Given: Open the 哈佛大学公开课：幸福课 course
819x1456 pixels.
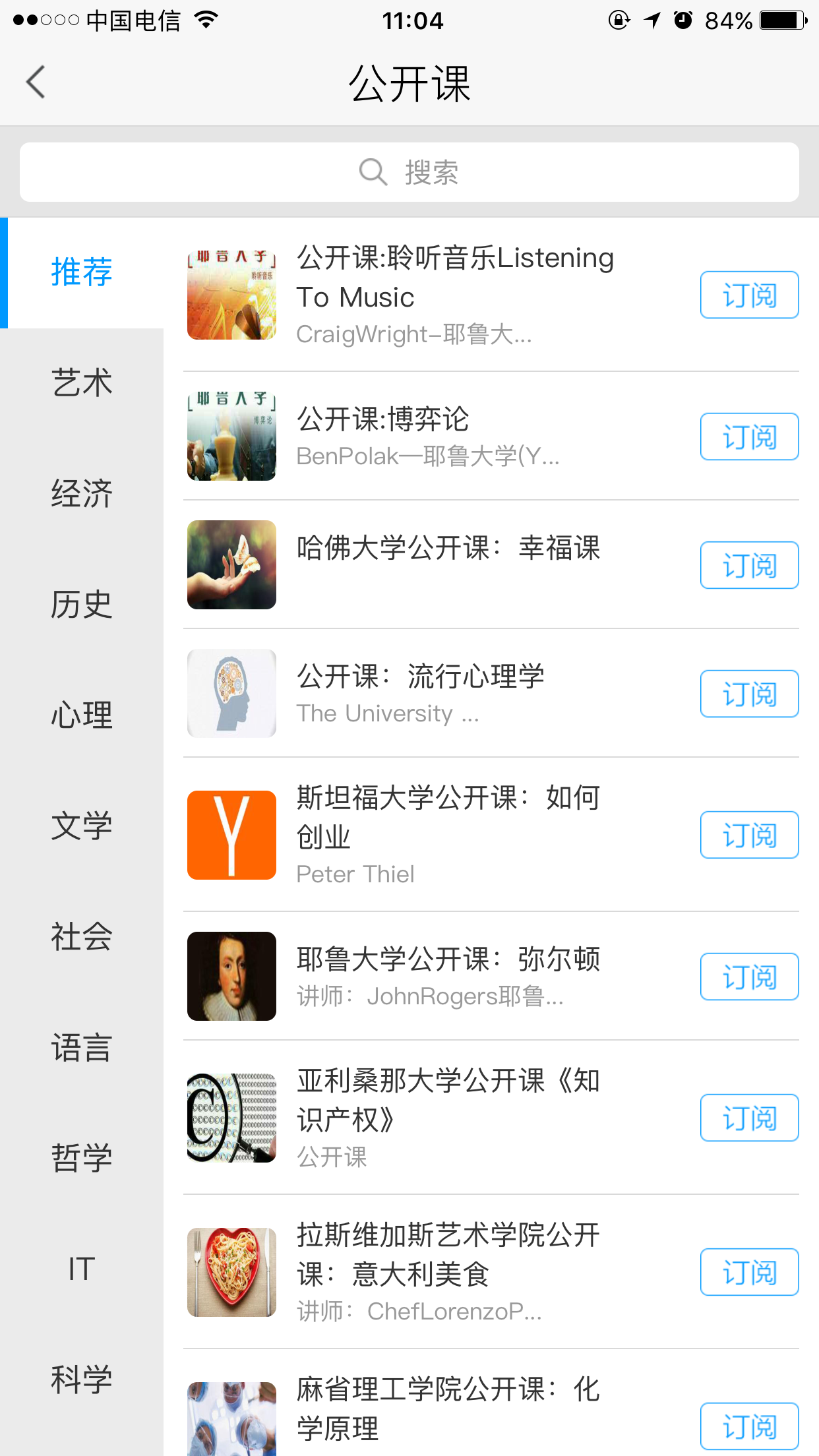Looking at the screenshot, I should (448, 549).
